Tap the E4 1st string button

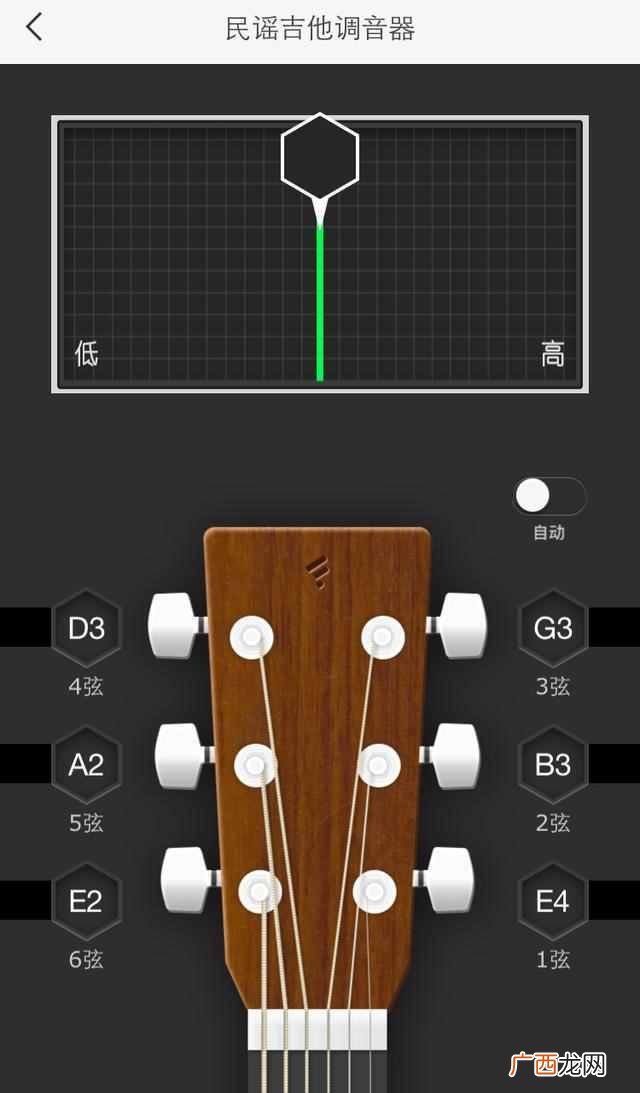pos(553,901)
